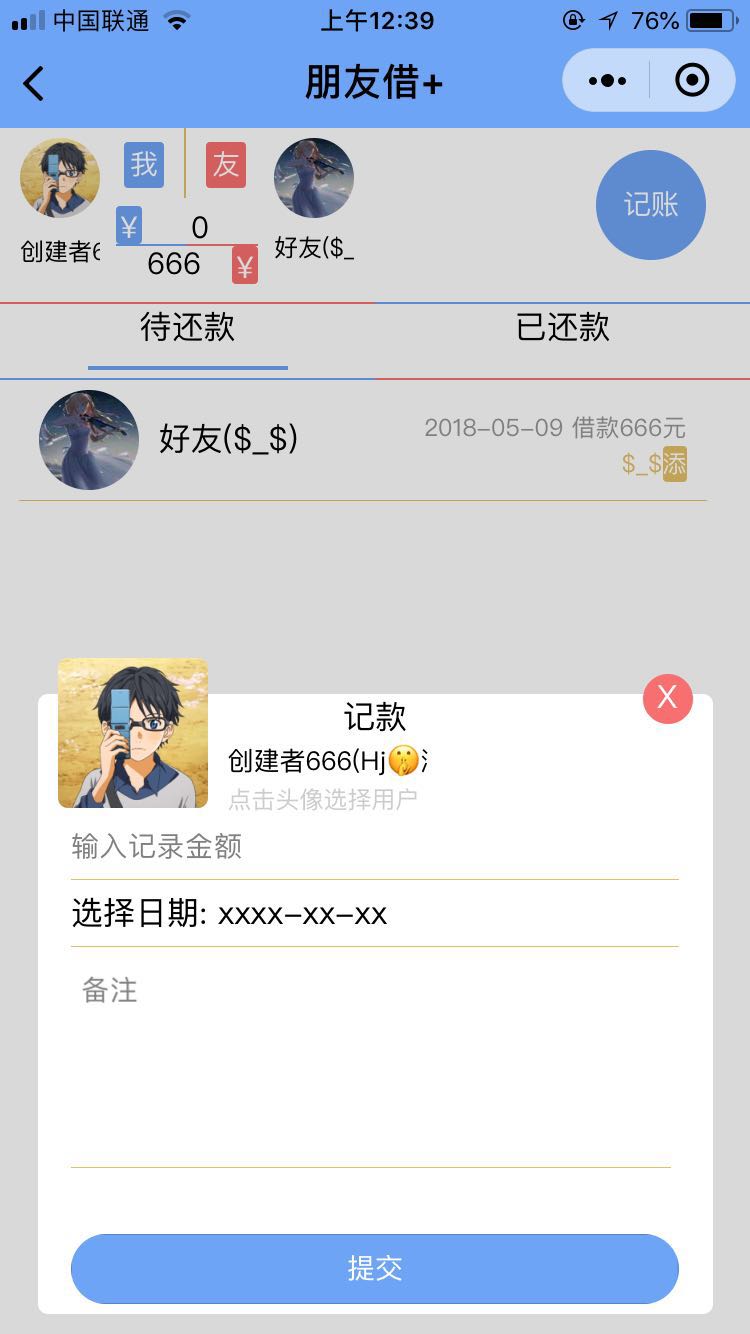This screenshot has width=750, height=1334.
Task: Open the mini program three-dot menu
Action: [x=607, y=81]
